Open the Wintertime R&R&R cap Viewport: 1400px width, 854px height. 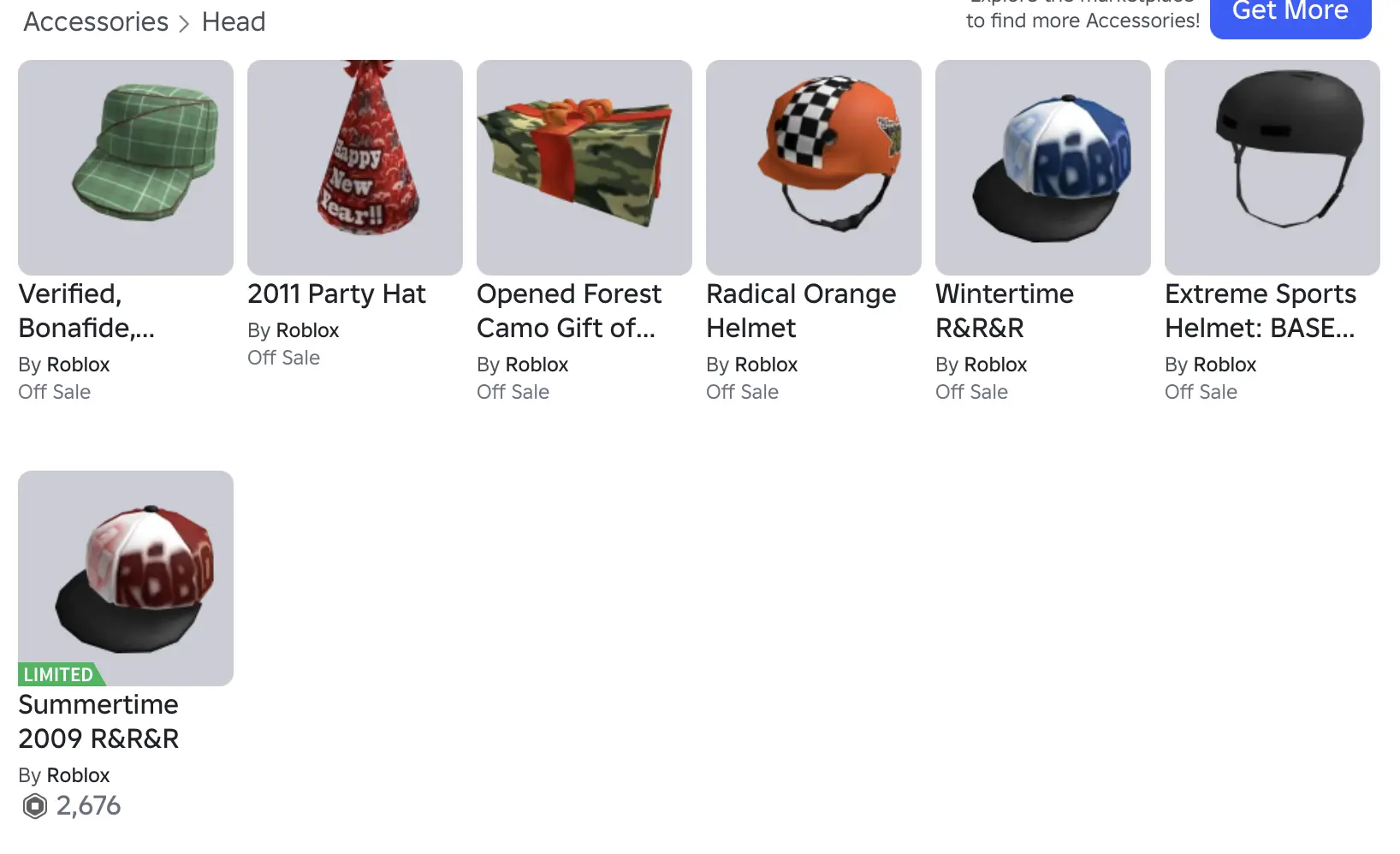1043,168
